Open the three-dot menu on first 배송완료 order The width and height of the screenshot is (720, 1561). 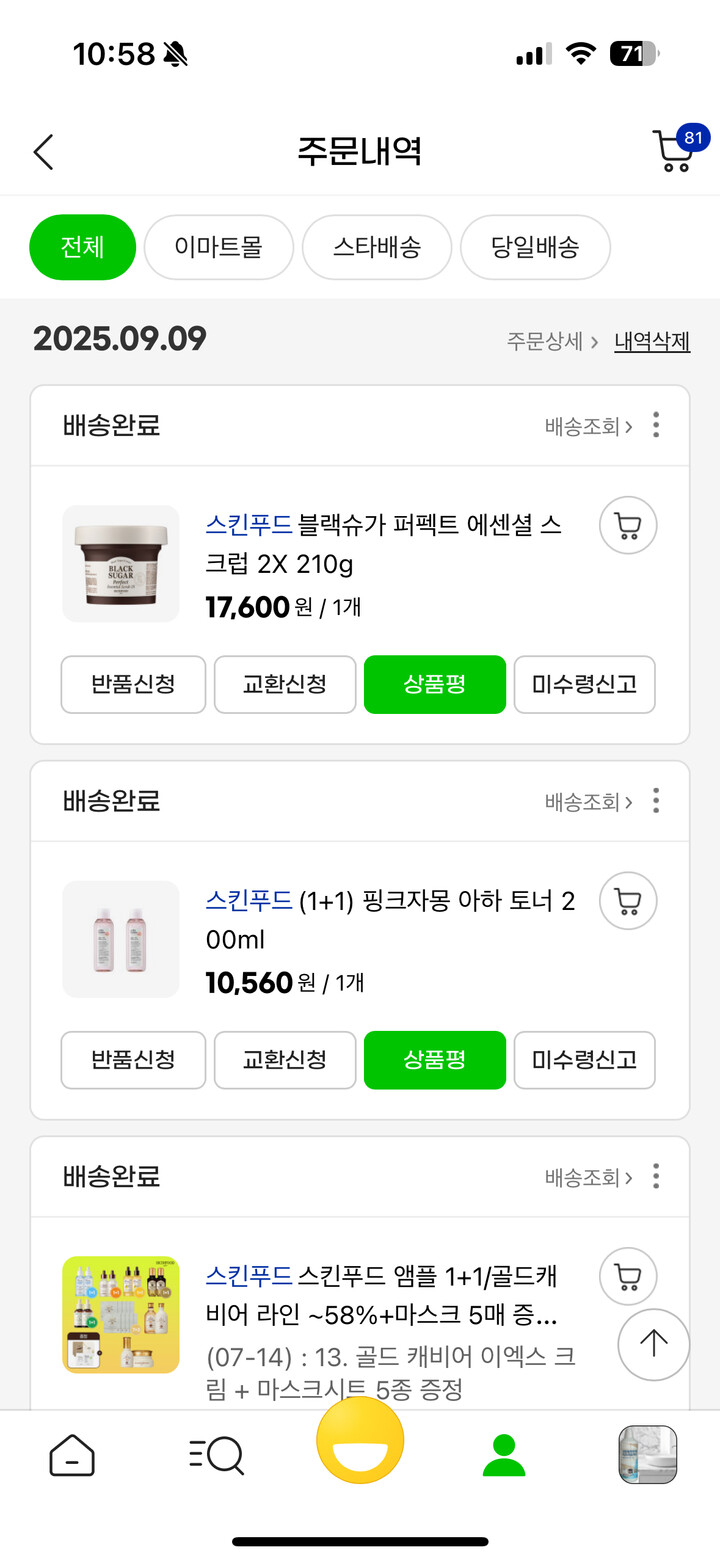point(655,425)
